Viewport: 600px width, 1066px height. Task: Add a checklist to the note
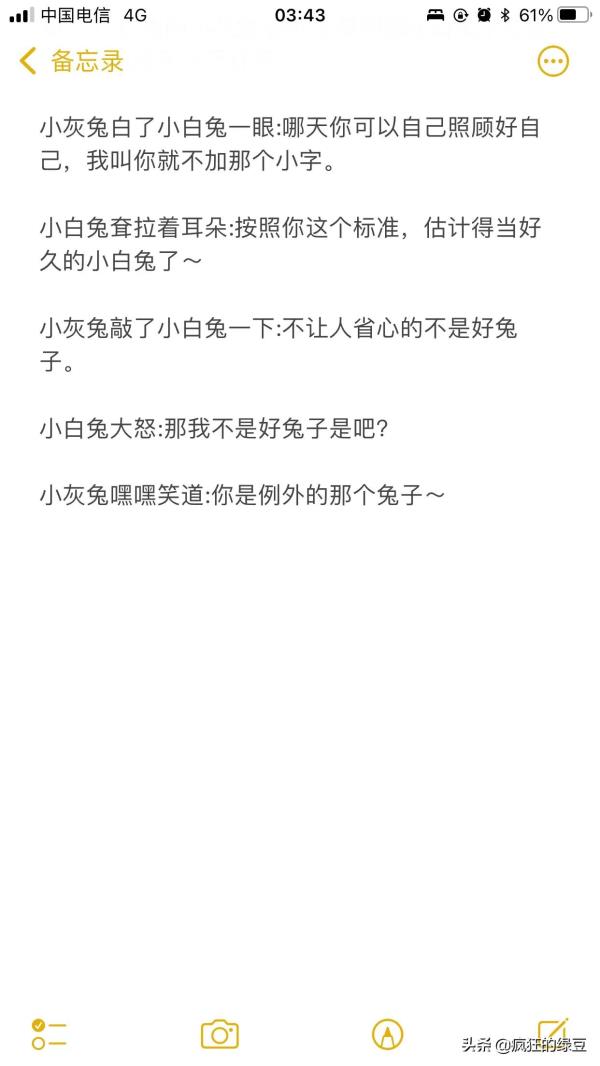pos(48,1034)
